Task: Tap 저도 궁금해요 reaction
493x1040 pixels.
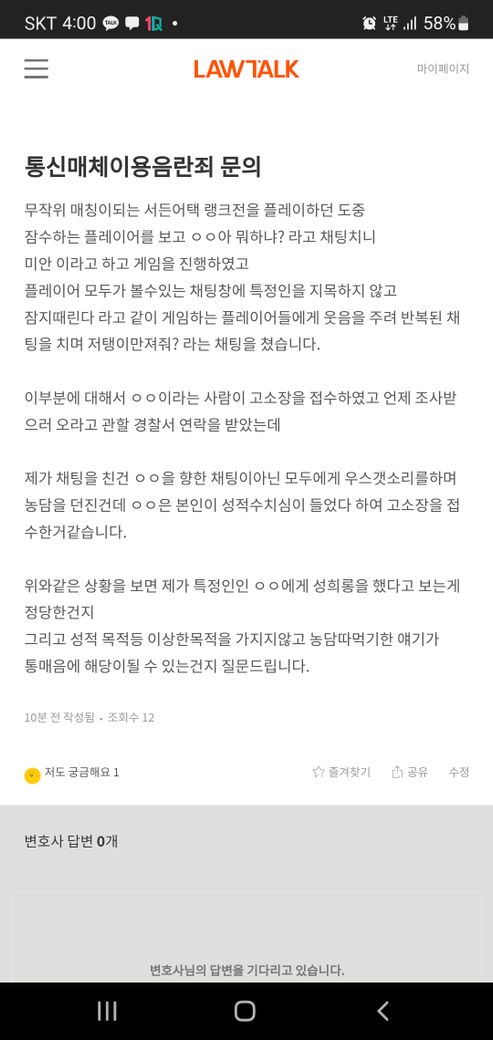Action: pos(72,773)
